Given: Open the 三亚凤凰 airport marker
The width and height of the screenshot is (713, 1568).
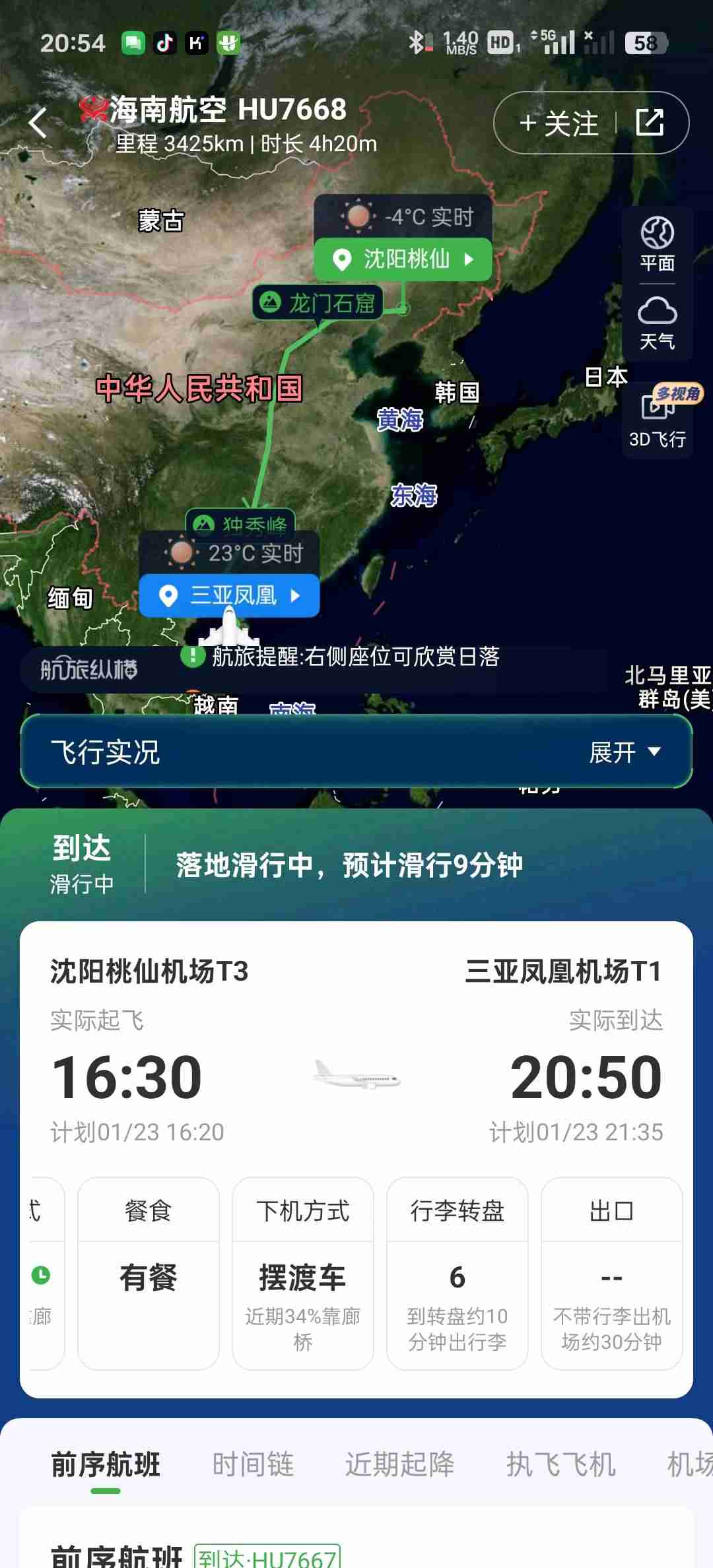Looking at the screenshot, I should point(229,596).
